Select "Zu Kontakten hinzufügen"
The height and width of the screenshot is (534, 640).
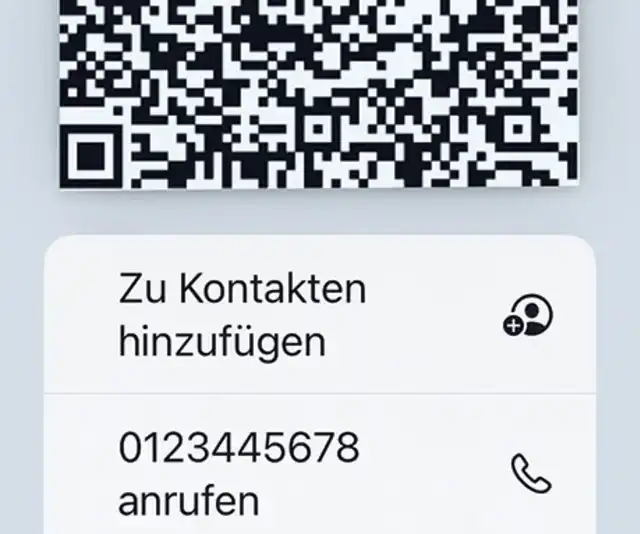click(320, 316)
